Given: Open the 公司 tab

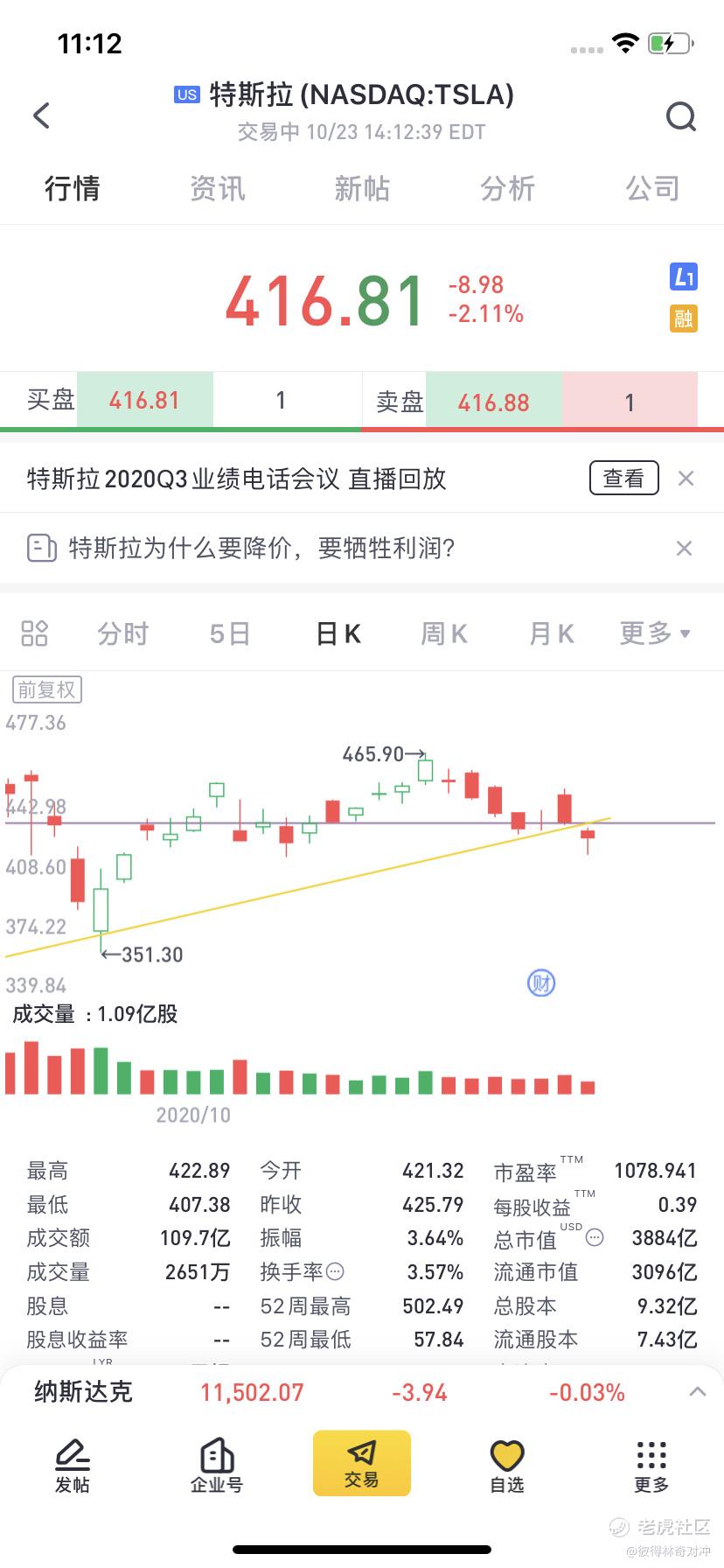Looking at the screenshot, I should [x=652, y=188].
